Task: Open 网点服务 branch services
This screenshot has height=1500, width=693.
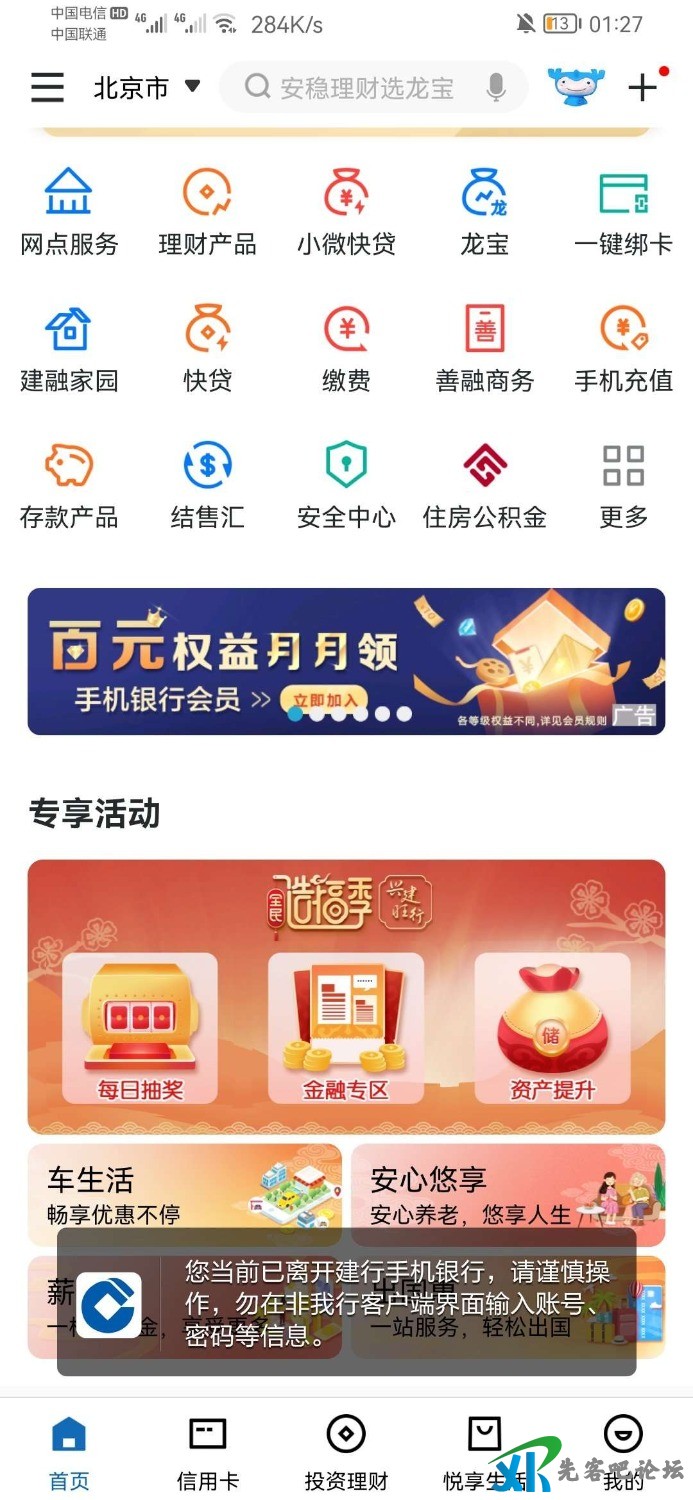Action: coord(69,212)
